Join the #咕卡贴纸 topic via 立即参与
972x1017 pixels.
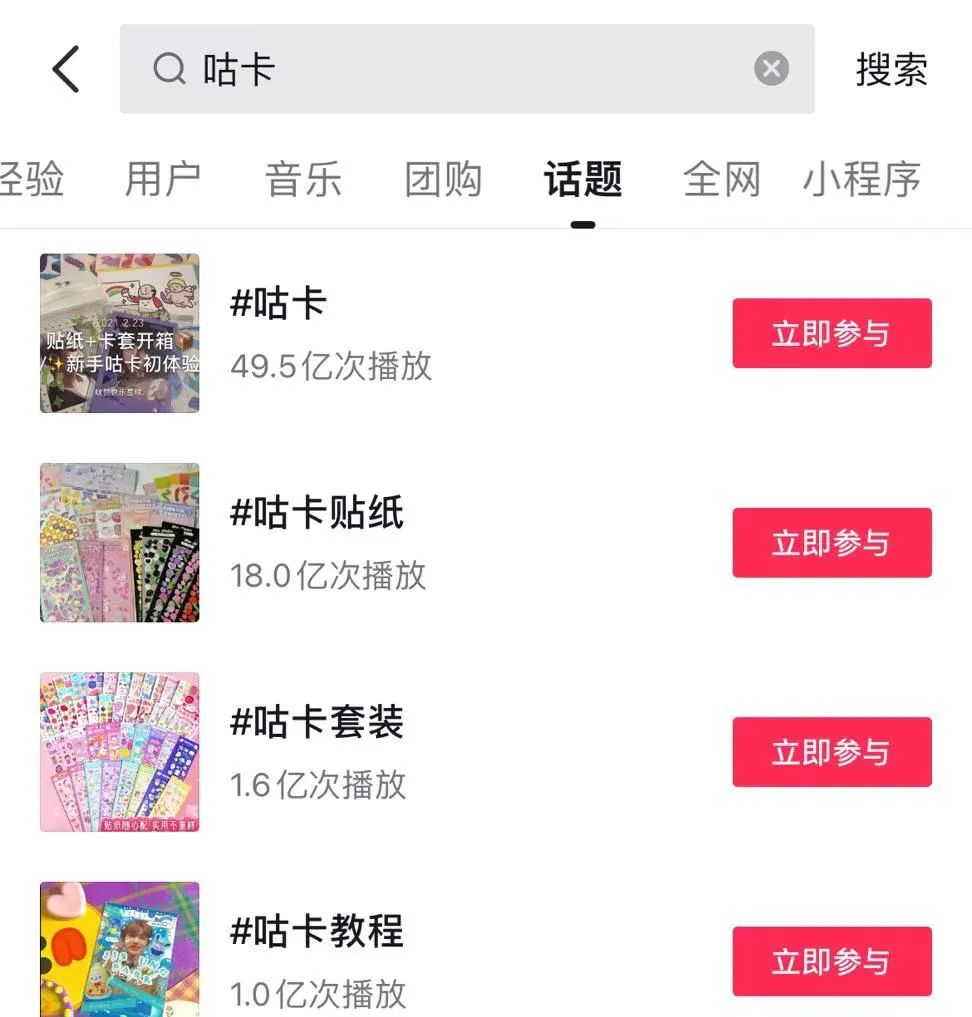831,543
